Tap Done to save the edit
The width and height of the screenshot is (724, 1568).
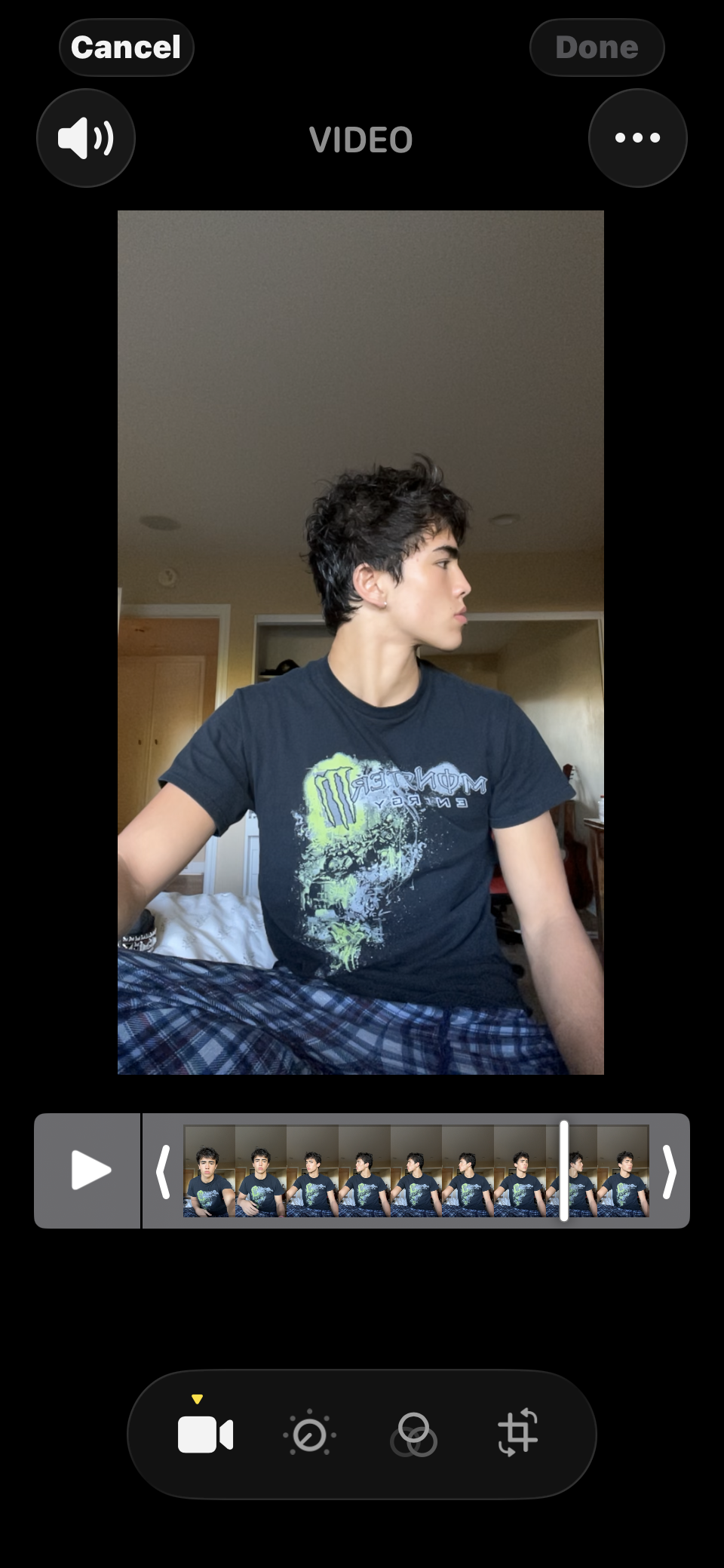pyautogui.click(x=597, y=48)
